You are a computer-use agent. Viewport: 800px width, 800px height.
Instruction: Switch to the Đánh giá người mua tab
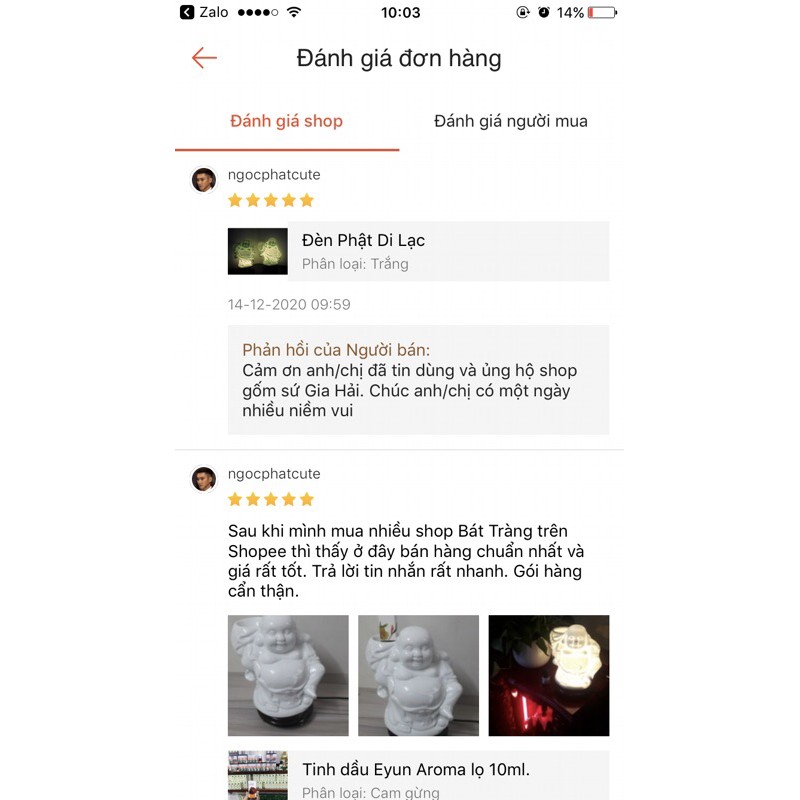[510, 121]
